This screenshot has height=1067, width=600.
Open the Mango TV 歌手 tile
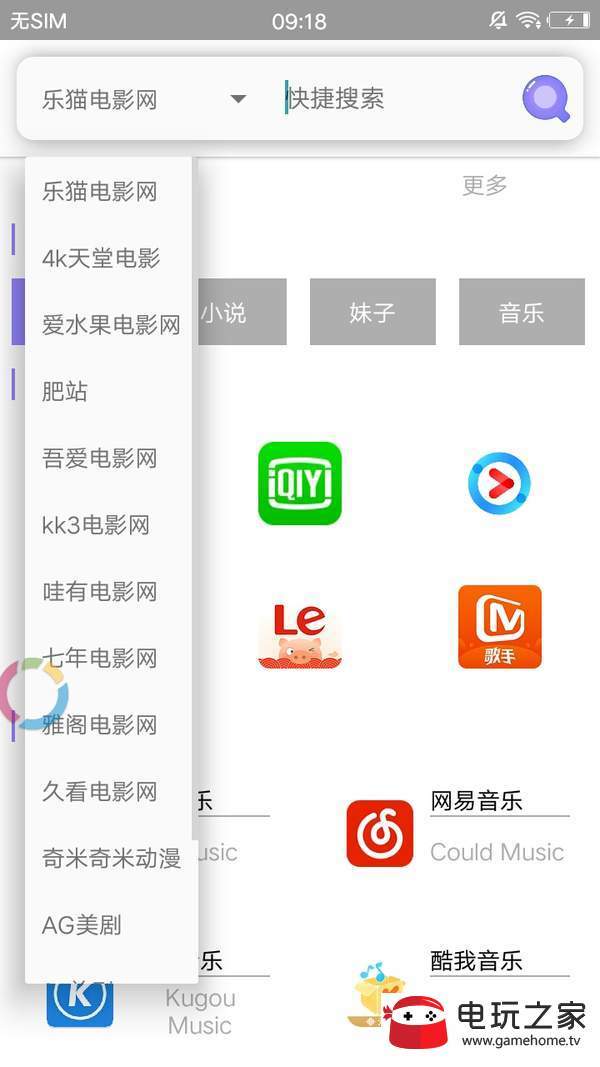click(x=499, y=627)
